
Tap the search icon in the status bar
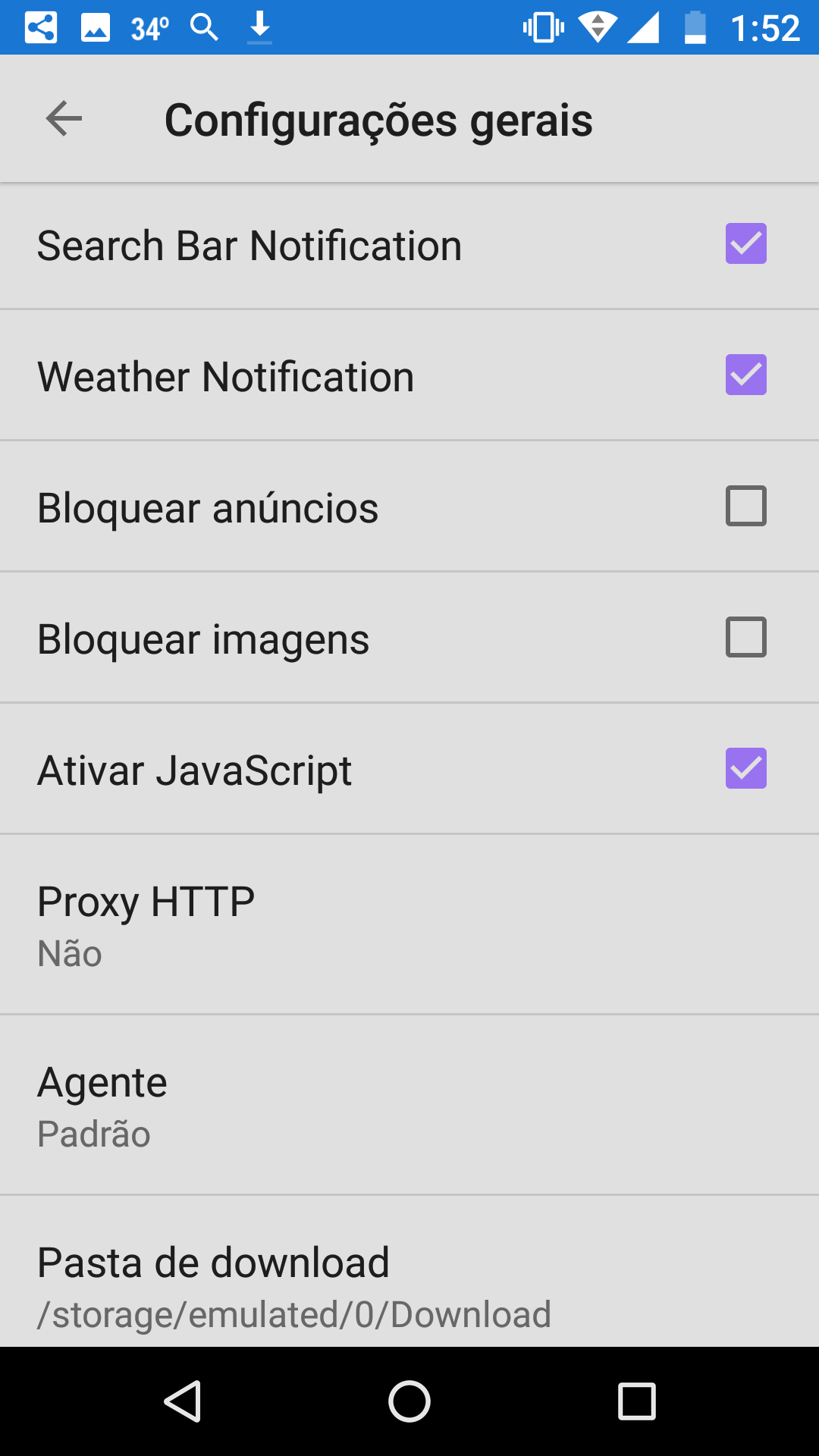point(202,27)
